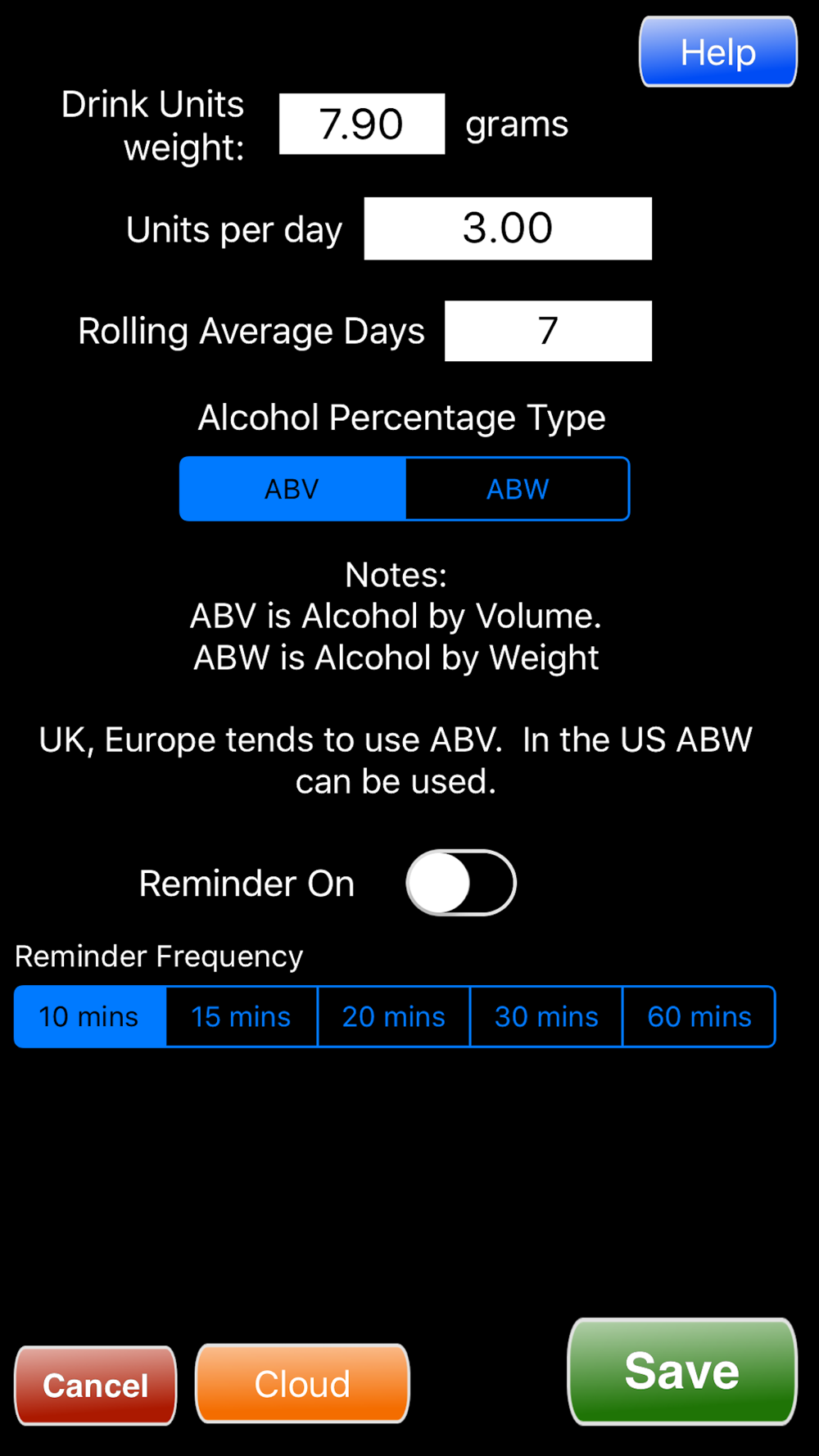Select 10 mins reminder frequency

tap(90, 1017)
